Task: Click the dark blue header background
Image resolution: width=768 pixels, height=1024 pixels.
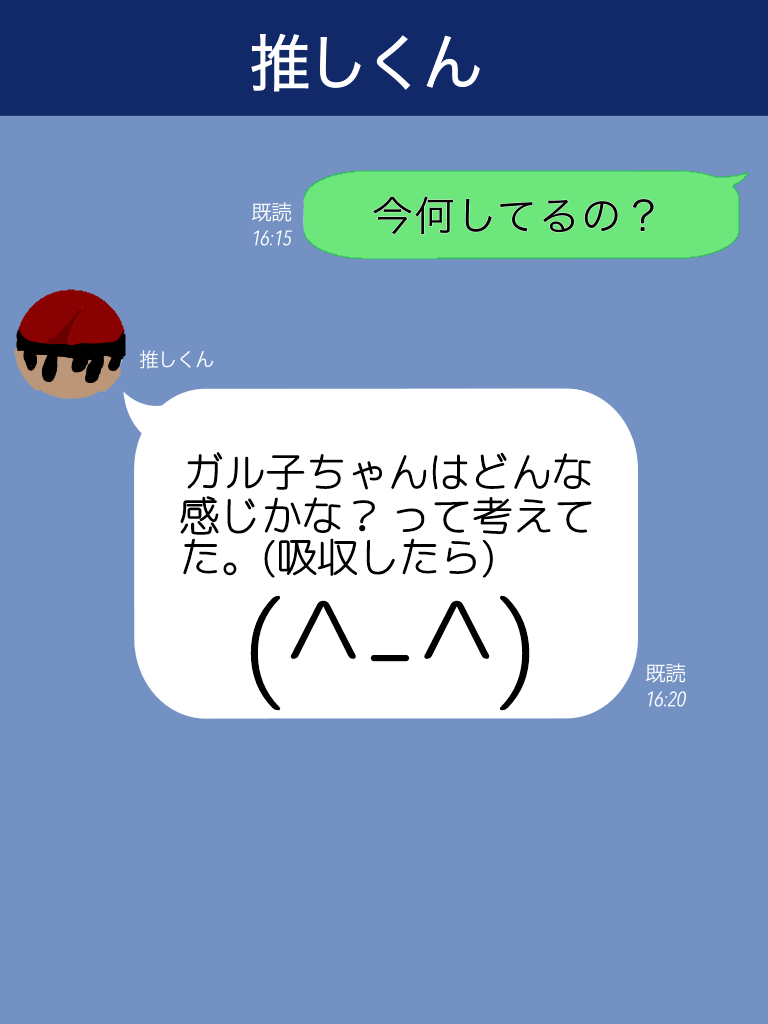Action: (120, 57)
